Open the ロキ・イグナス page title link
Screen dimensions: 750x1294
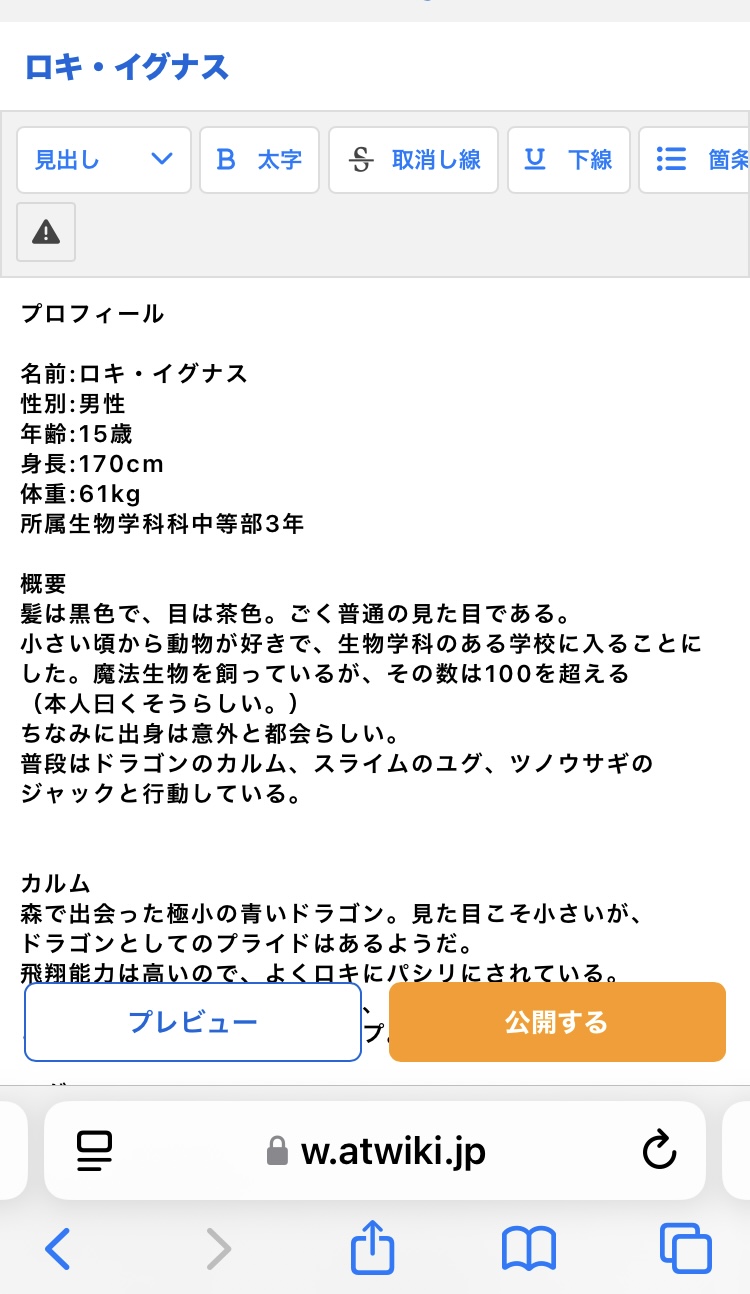(x=127, y=67)
